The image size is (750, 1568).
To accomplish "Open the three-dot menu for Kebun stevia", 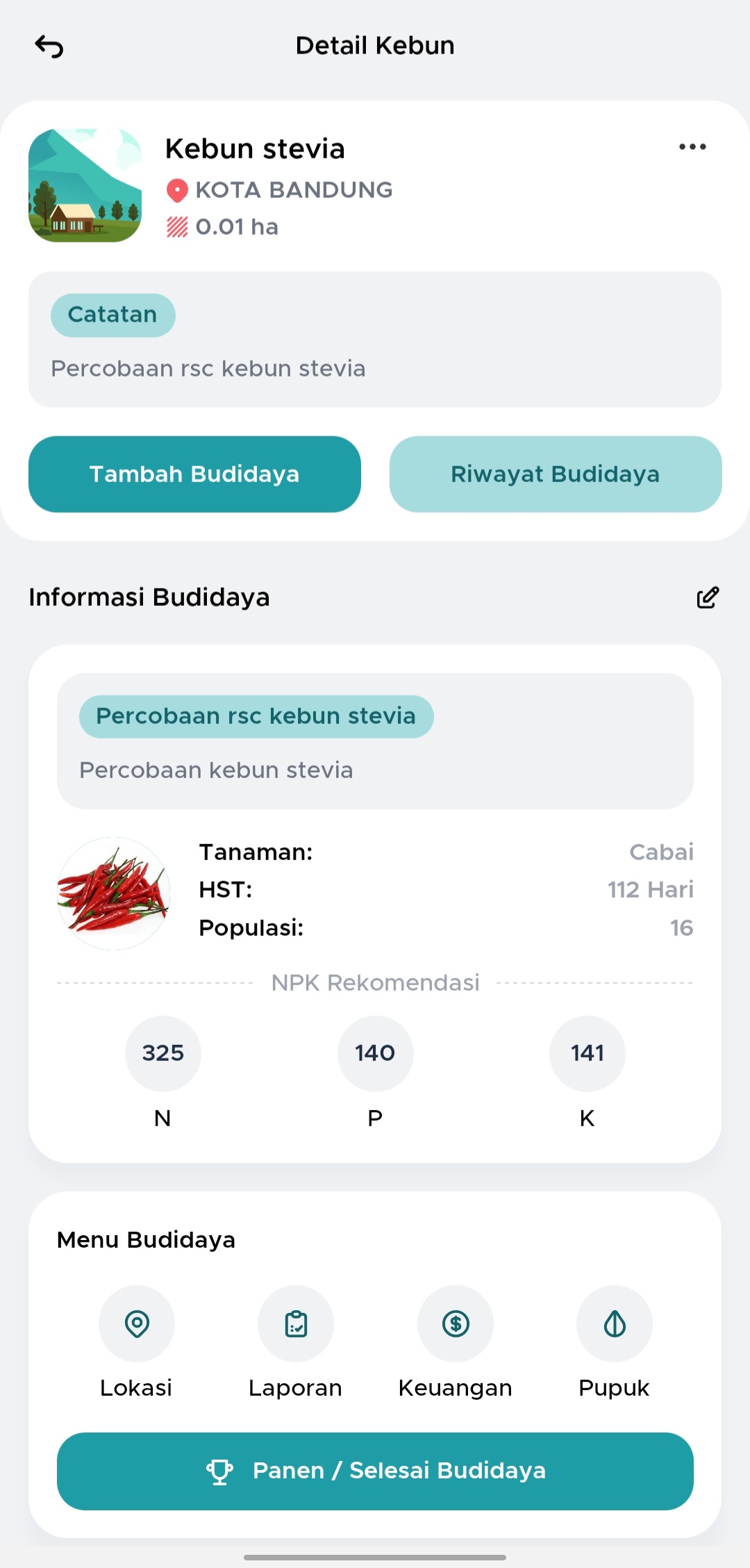I will 692,147.
